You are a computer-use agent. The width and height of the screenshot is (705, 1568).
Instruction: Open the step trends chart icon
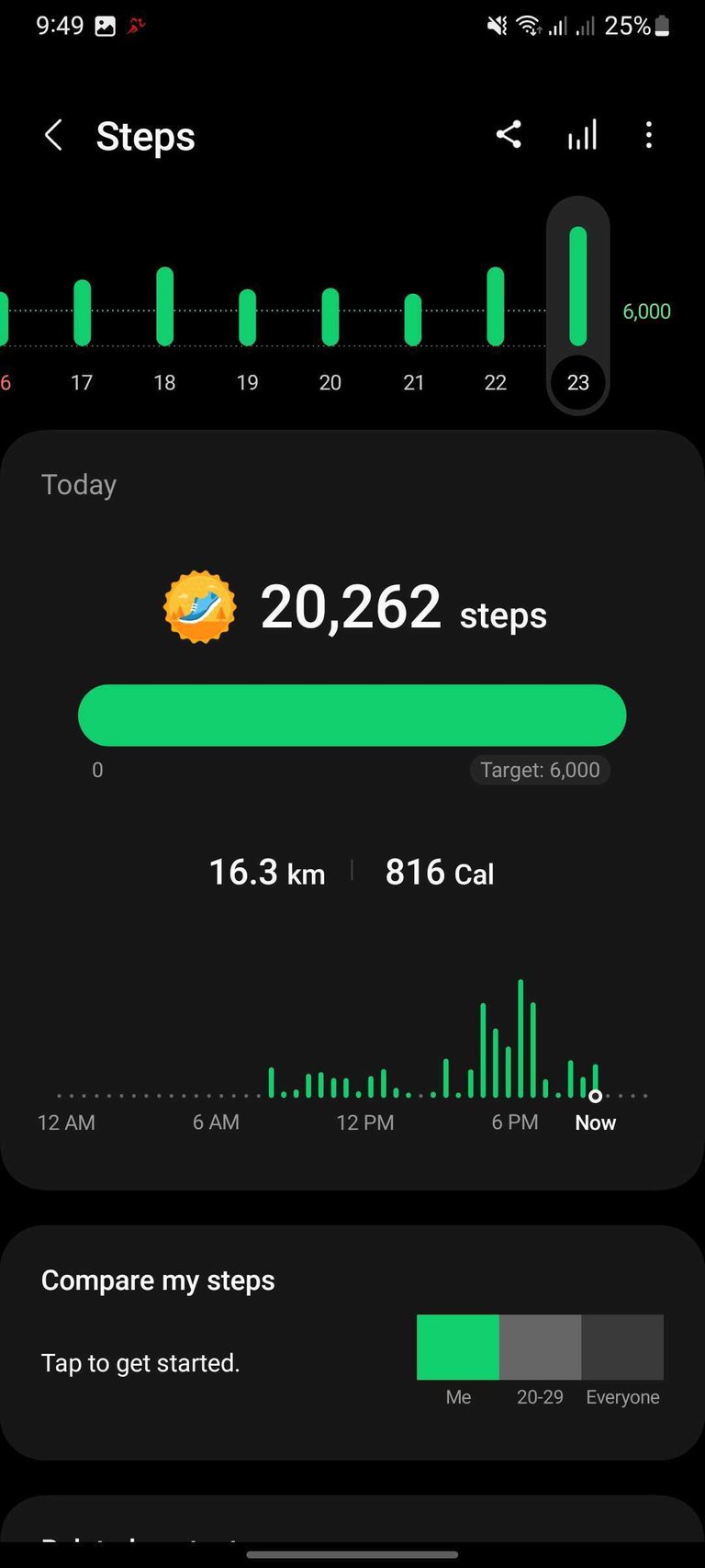coord(582,135)
